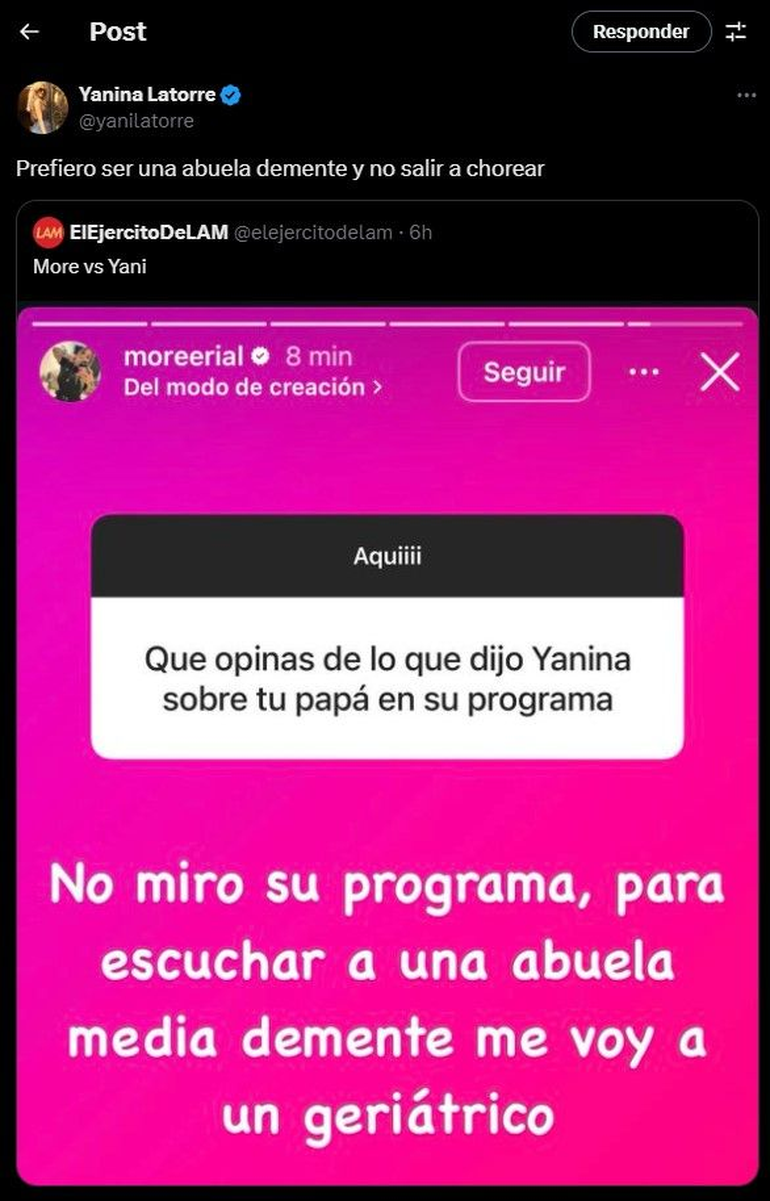Open Yanina Latorre's profile picture

click(43, 108)
